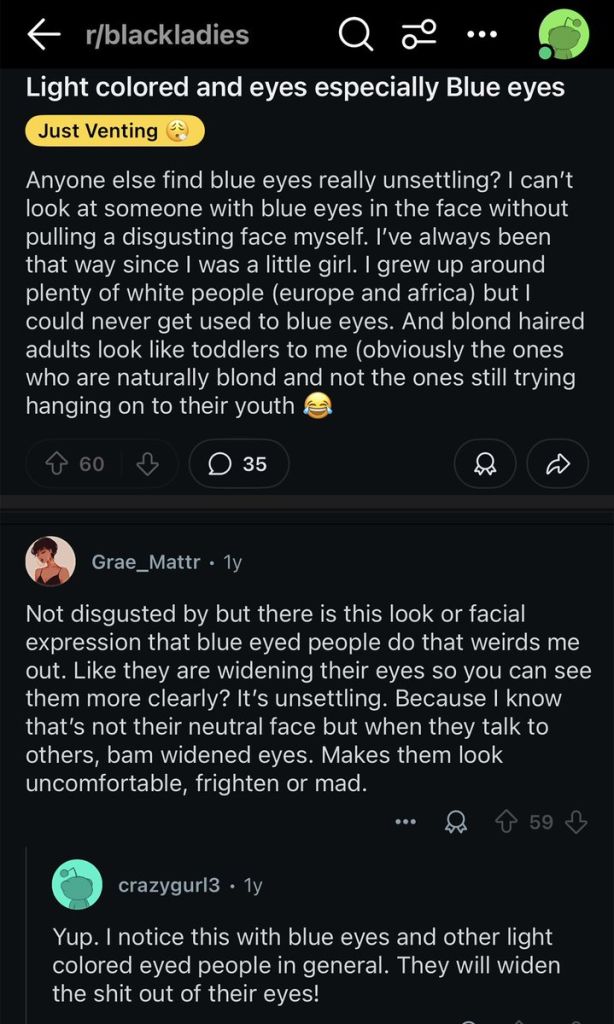
Task: Open r/blackladies community page
Action: 167,35
